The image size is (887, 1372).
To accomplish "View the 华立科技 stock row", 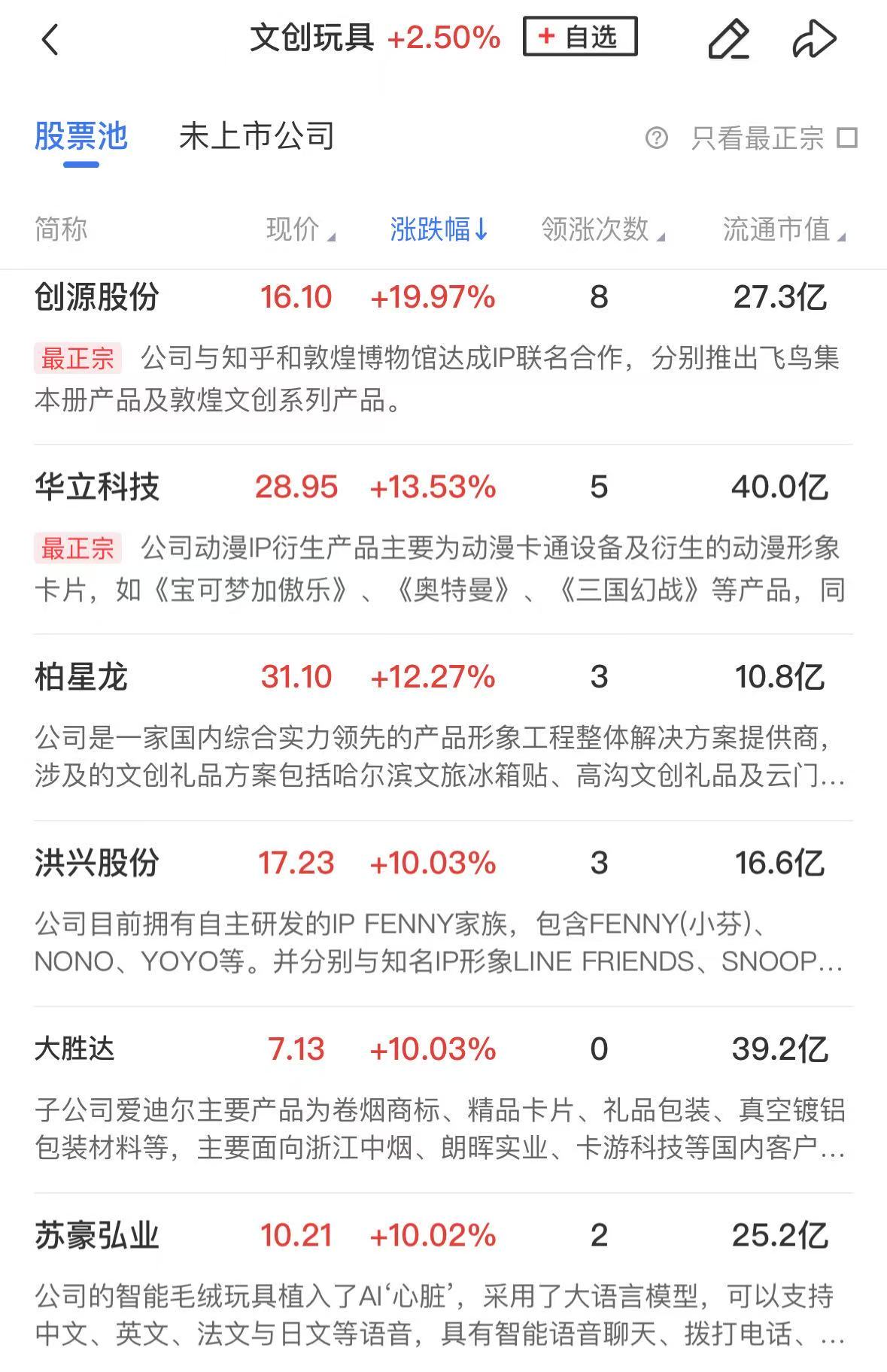I will pos(97,487).
